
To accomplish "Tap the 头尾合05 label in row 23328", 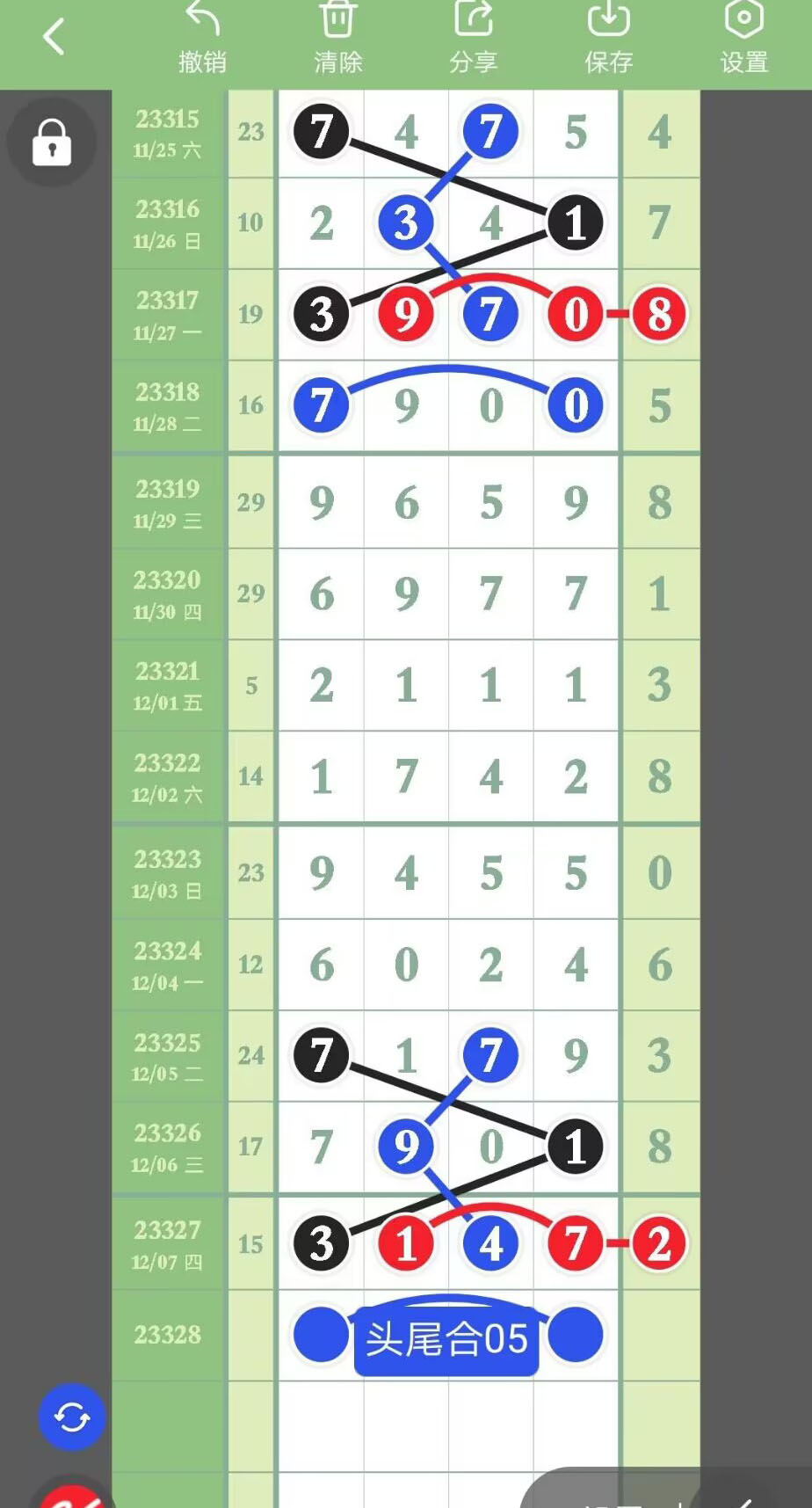I will tap(446, 1339).
